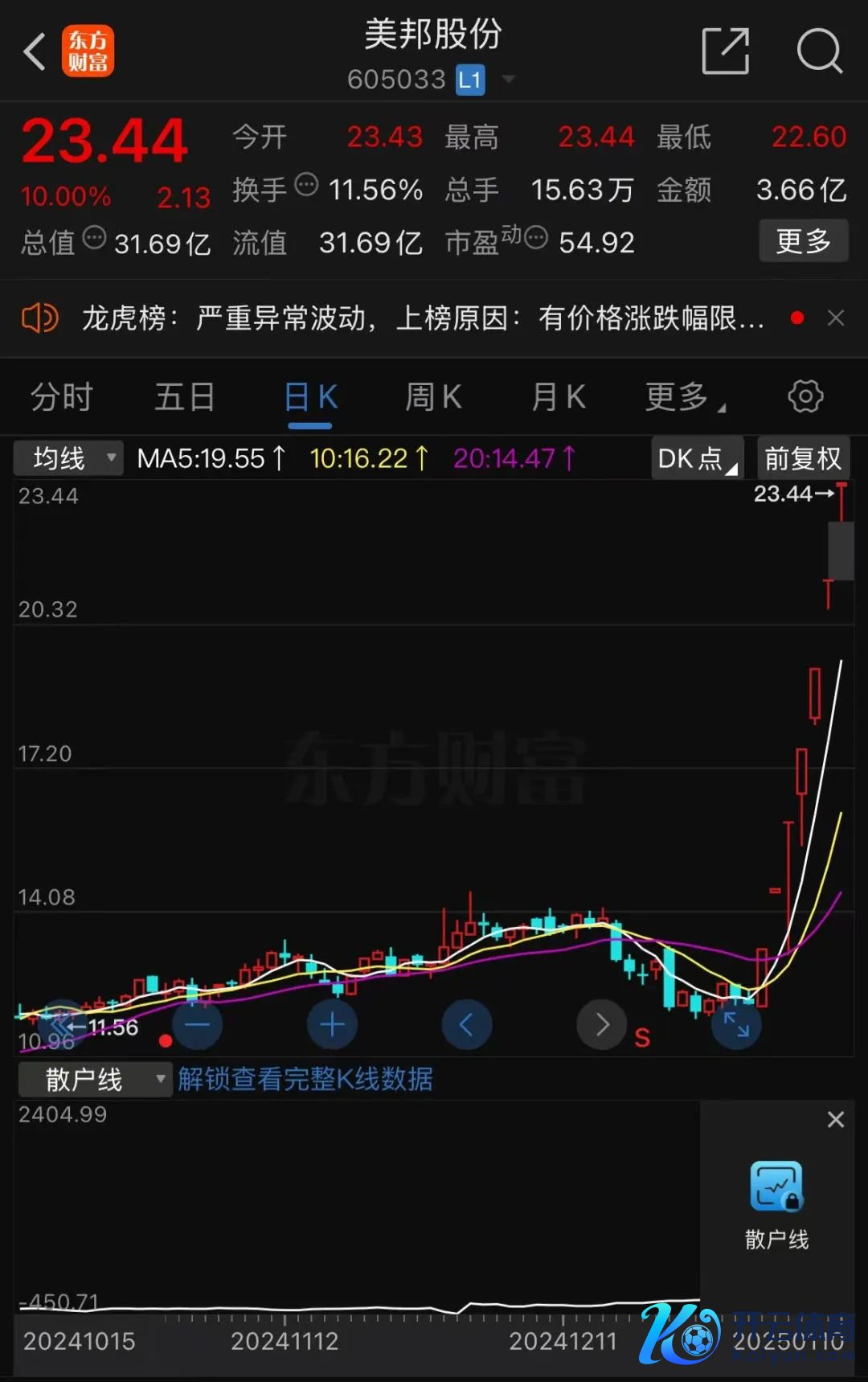Tap the 解锁查看完整K线数据 link
Viewport: 868px width, 1382px height.
click(305, 1079)
